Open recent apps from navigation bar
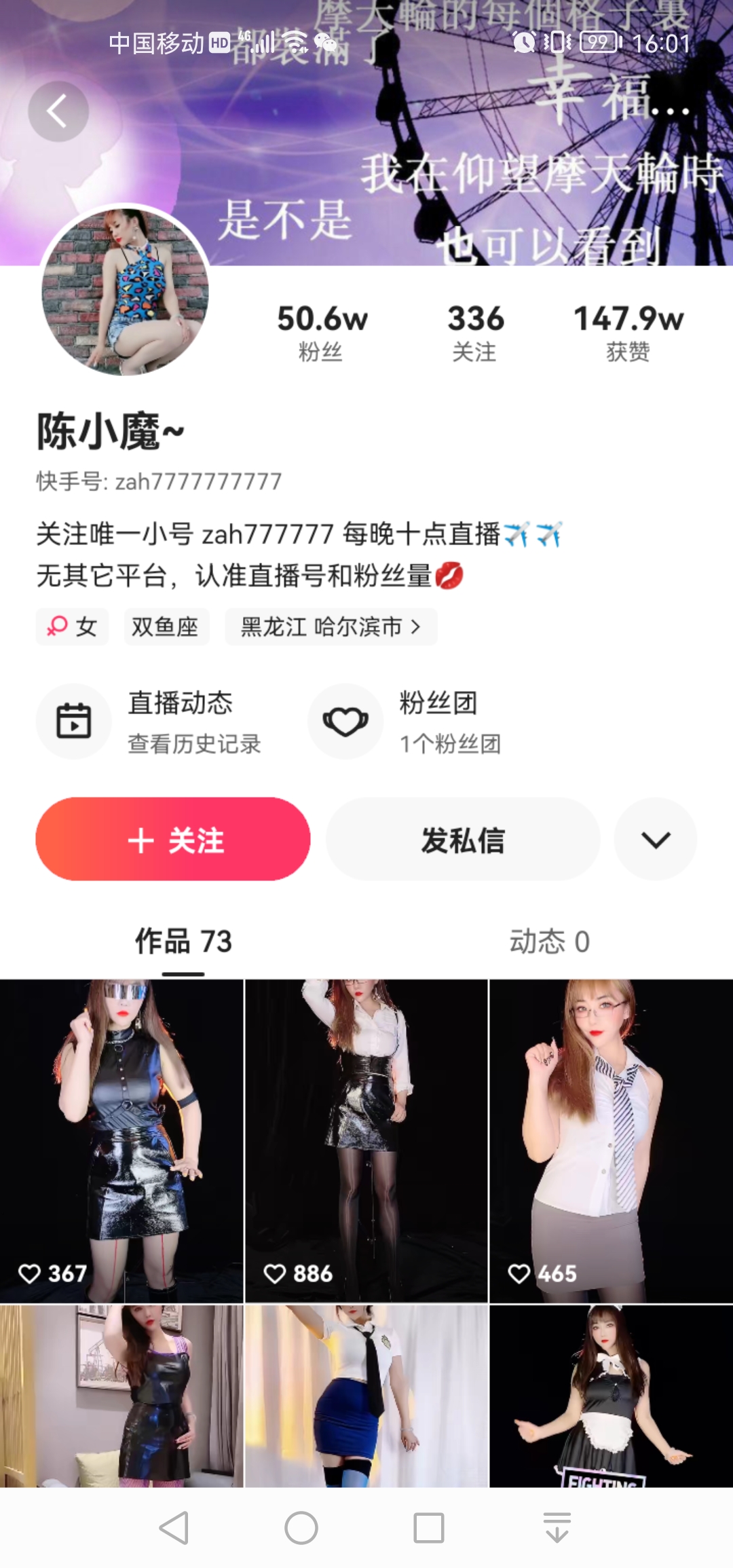Viewport: 733px width, 1568px height. (429, 1528)
